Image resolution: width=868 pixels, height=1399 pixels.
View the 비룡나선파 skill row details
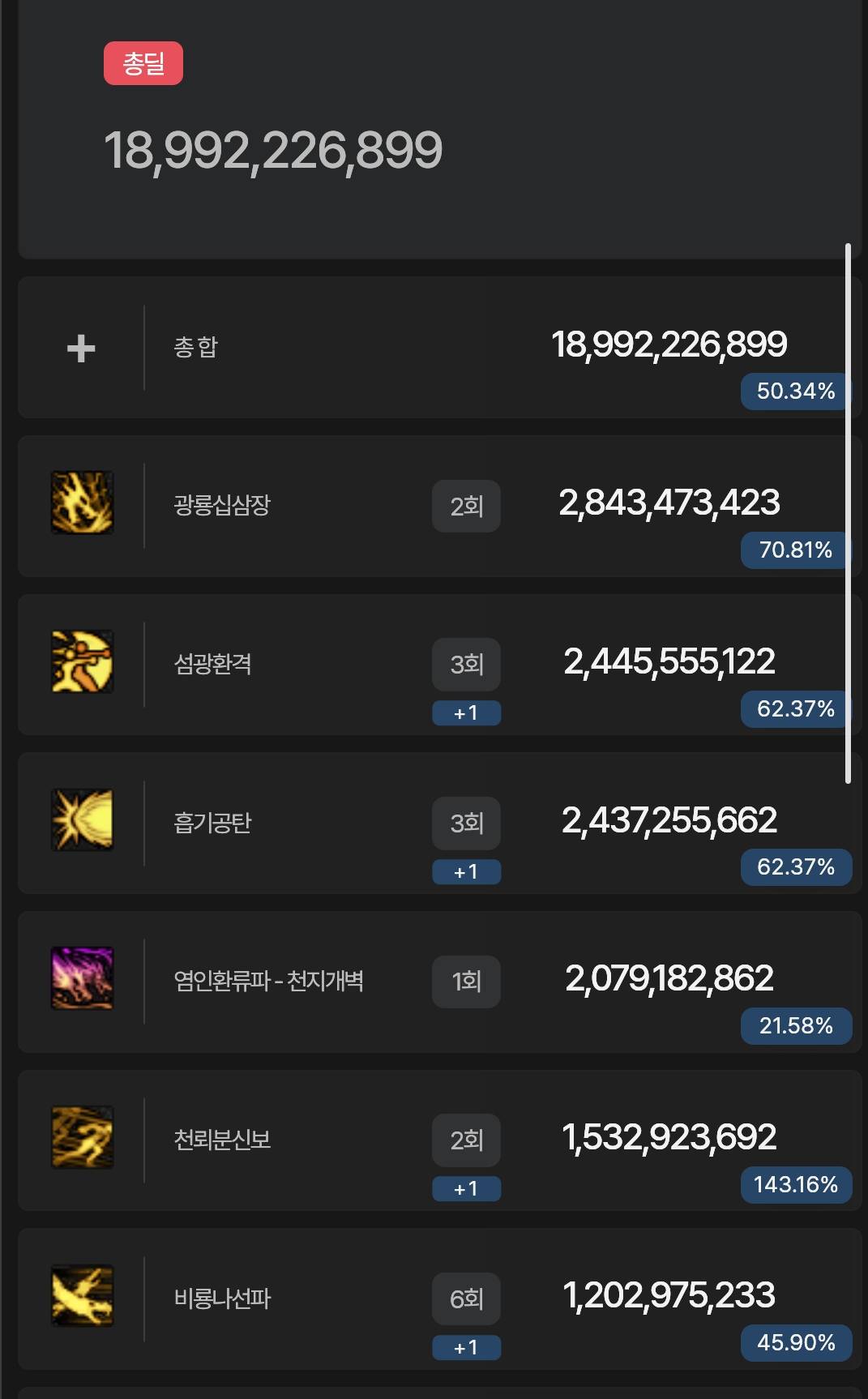click(x=221, y=1299)
